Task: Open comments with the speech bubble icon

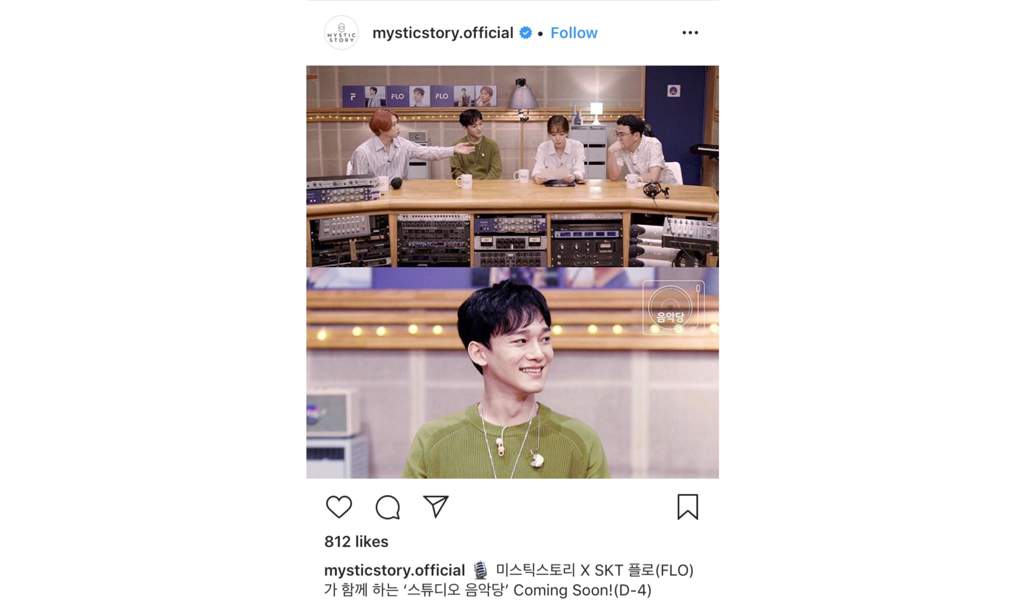Action: (388, 507)
